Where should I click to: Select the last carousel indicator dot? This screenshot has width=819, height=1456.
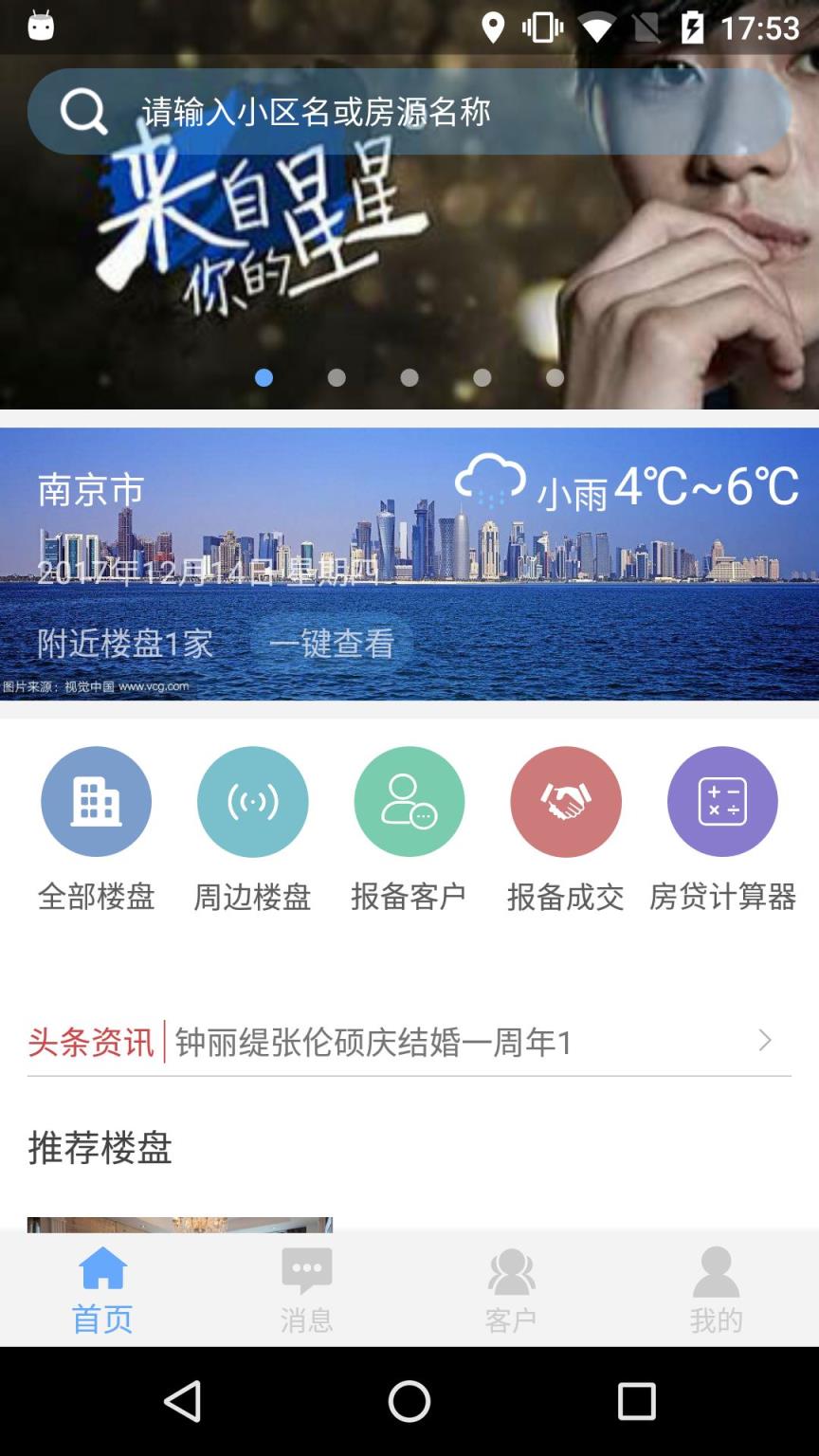point(555,377)
